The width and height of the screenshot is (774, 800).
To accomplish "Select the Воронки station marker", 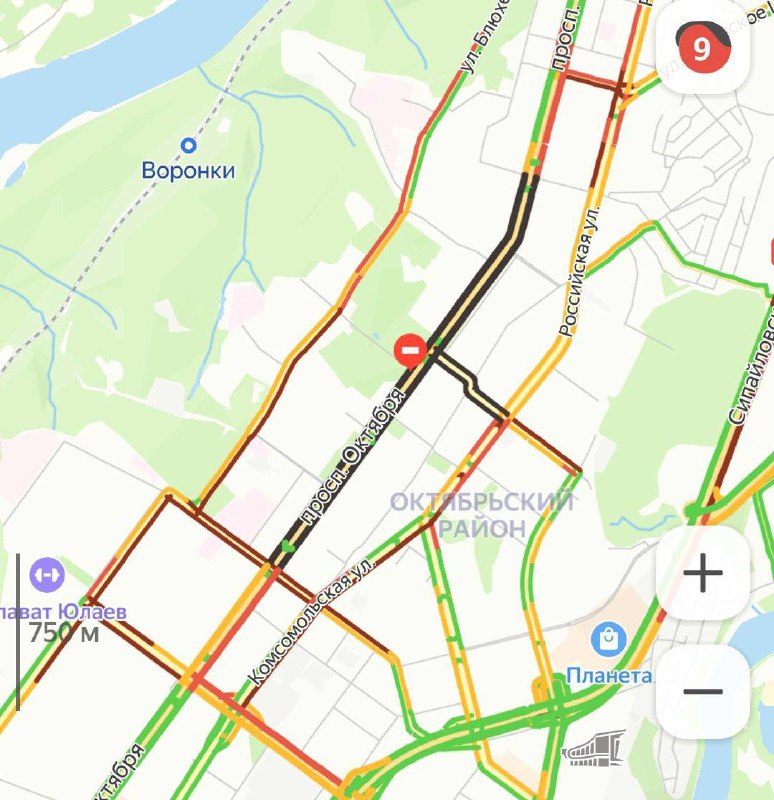I will [188, 144].
